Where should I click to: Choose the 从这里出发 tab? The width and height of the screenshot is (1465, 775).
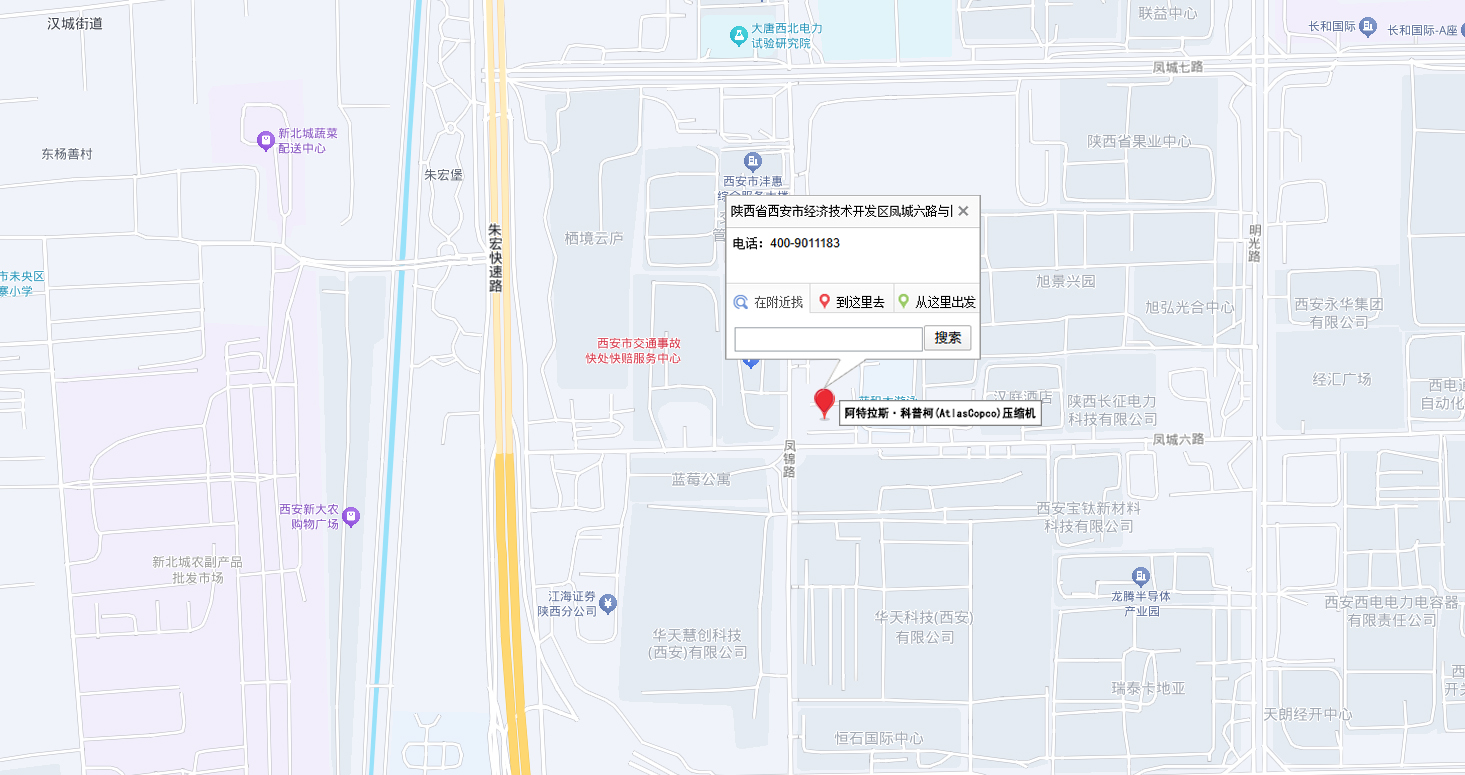[936, 302]
